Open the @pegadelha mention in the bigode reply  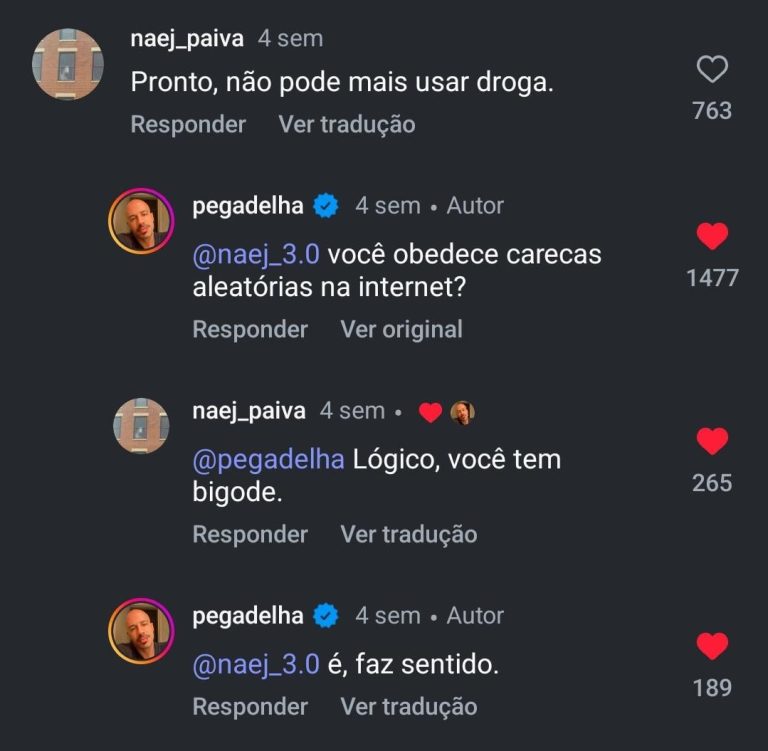tap(268, 460)
